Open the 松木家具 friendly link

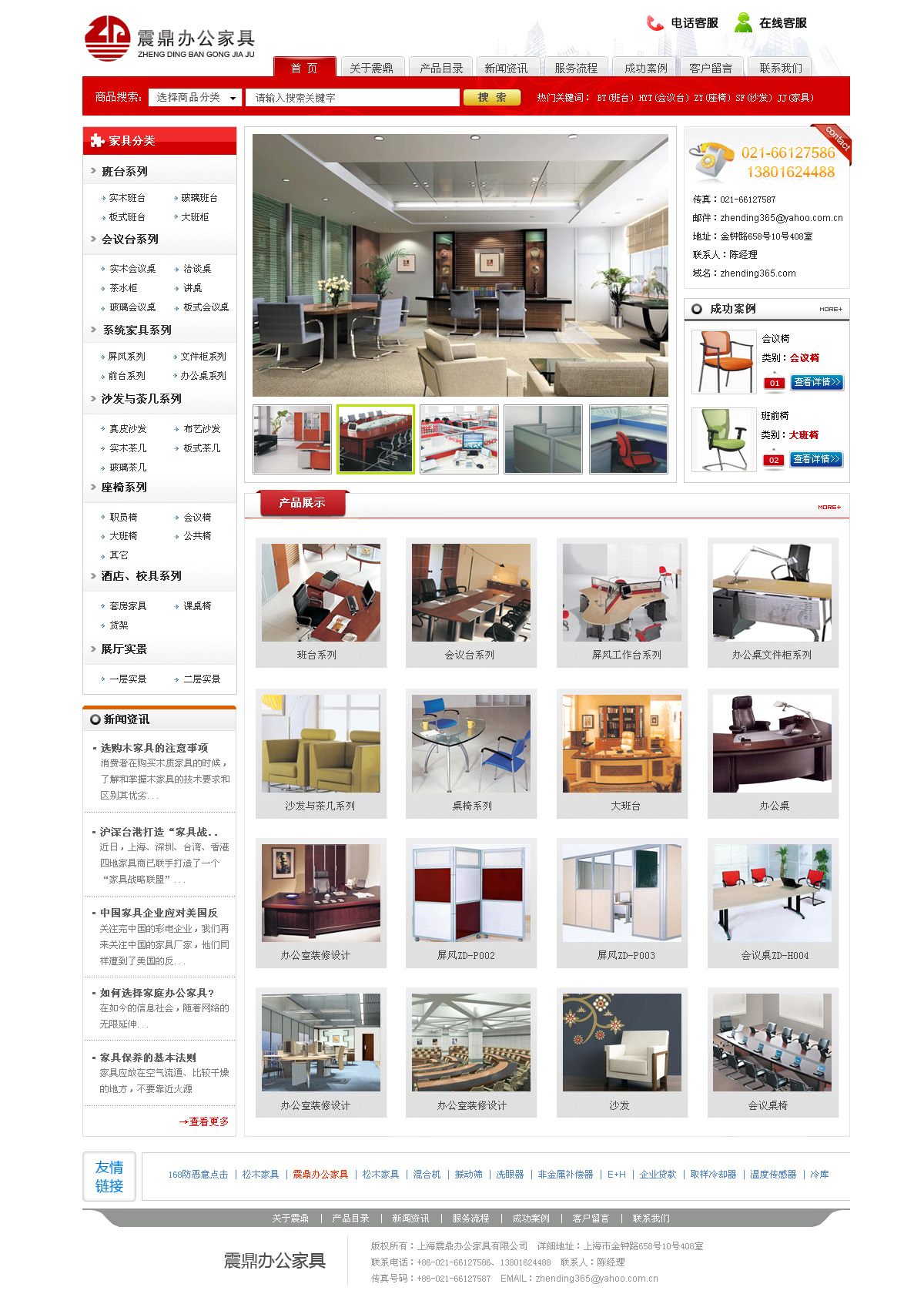(x=260, y=1175)
